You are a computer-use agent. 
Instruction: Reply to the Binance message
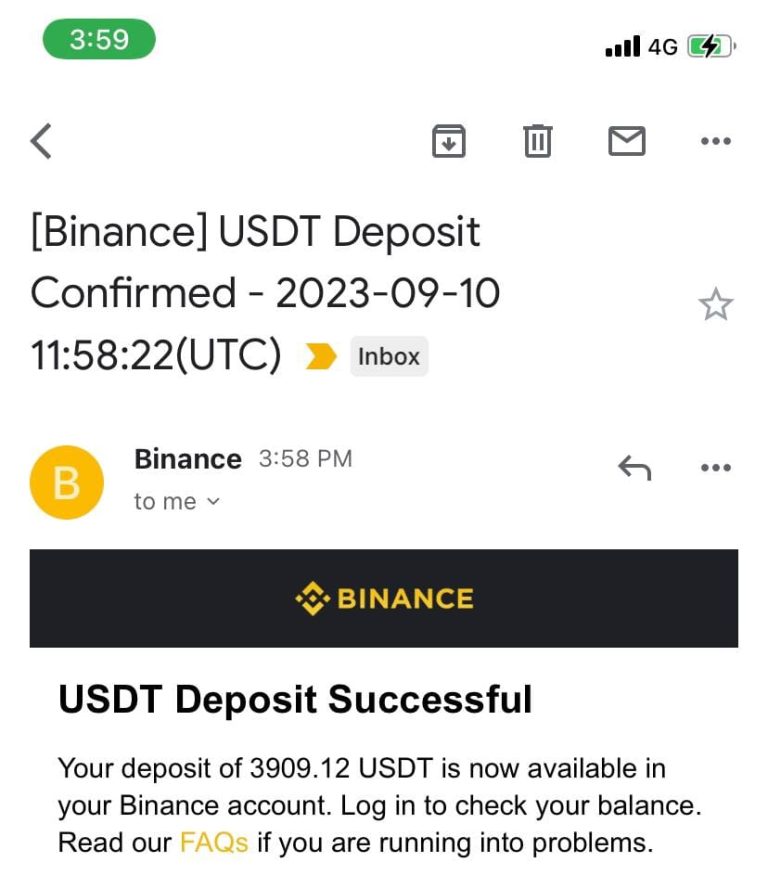click(x=635, y=467)
